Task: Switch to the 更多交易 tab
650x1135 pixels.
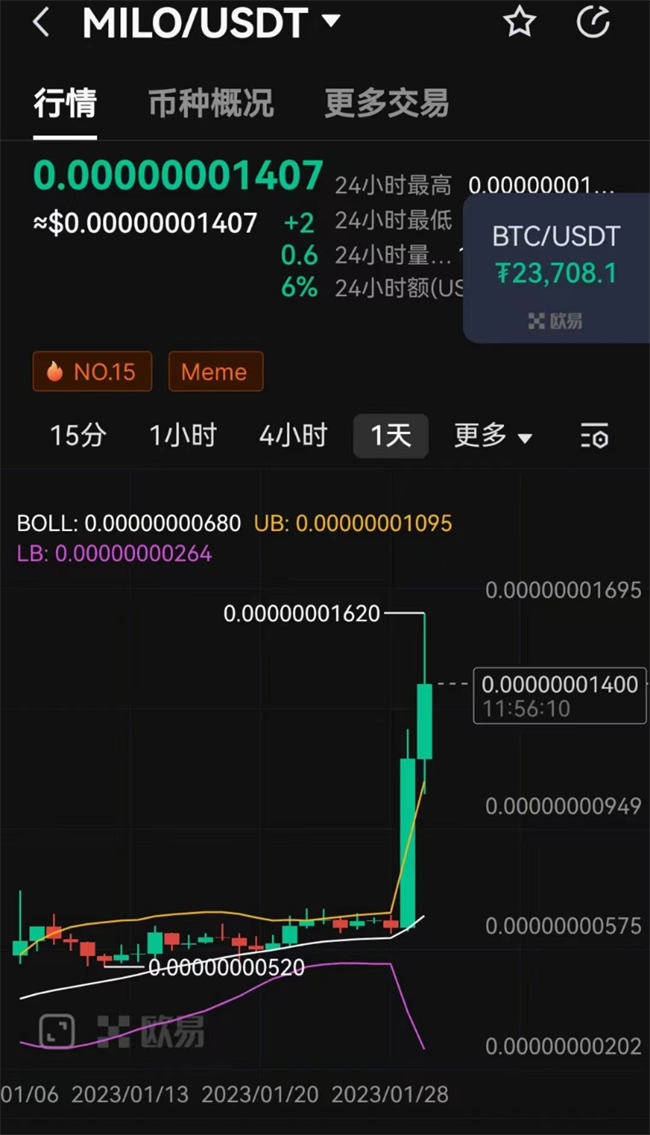Action: click(387, 104)
